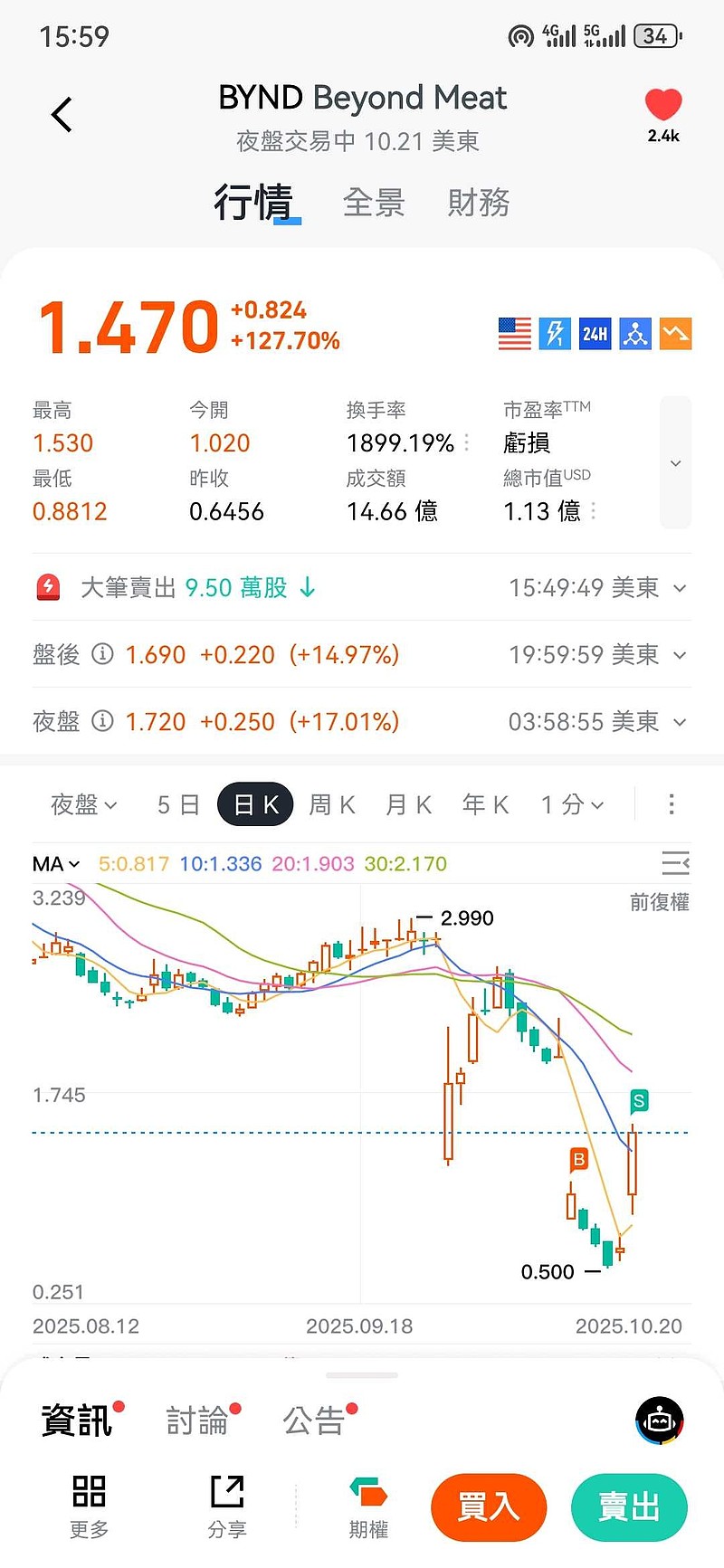The image size is (724, 1568).
Task: Select the 年K chart period
Action: point(486,804)
